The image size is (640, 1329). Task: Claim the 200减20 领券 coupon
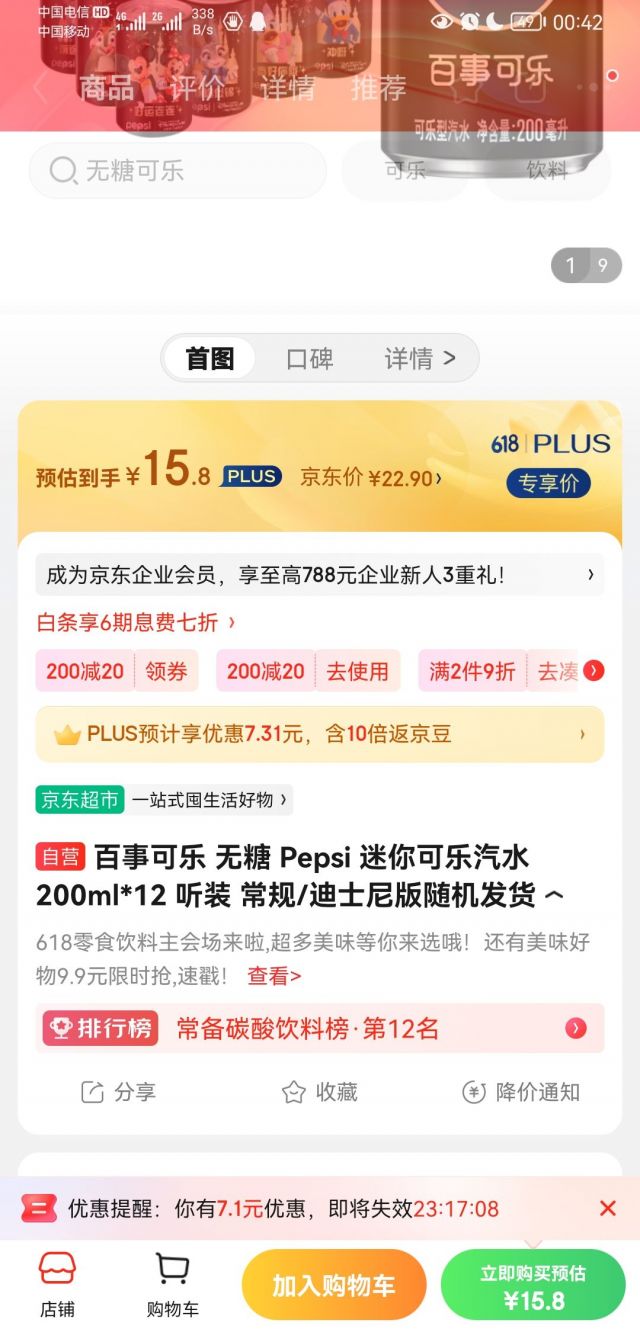(x=117, y=671)
